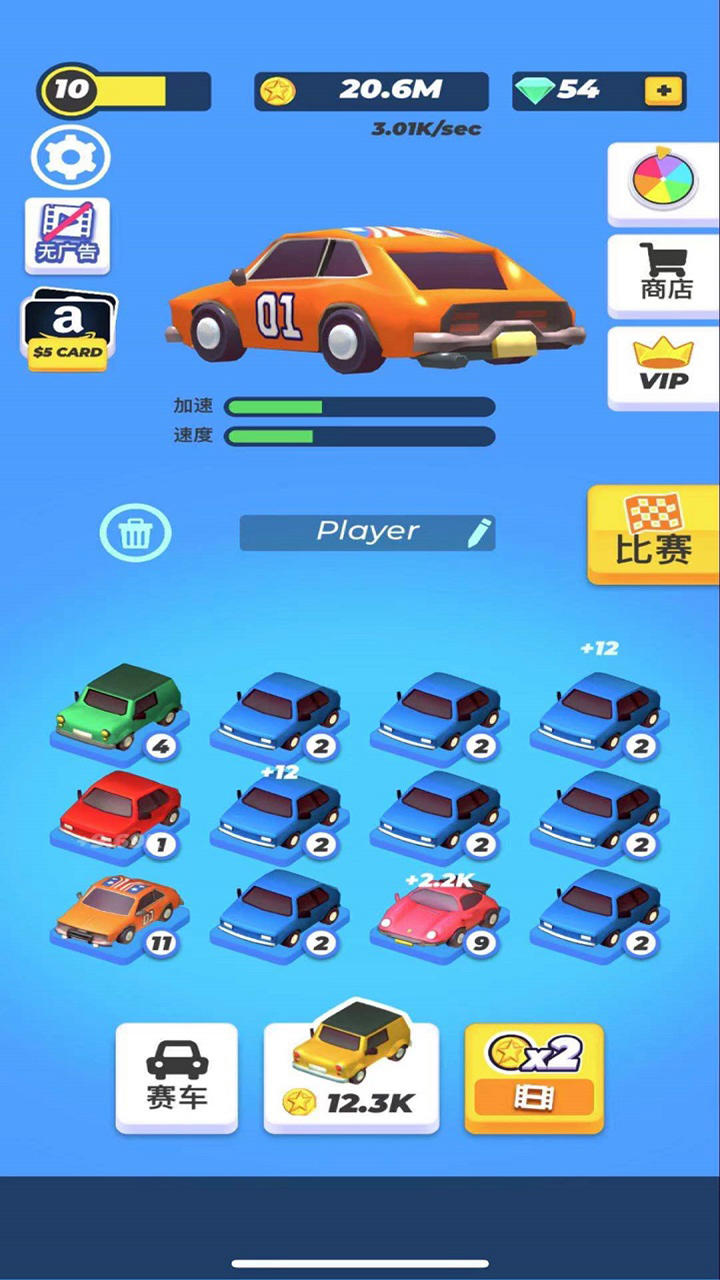
Task: Start a race with 比赛 button
Action: click(x=652, y=534)
